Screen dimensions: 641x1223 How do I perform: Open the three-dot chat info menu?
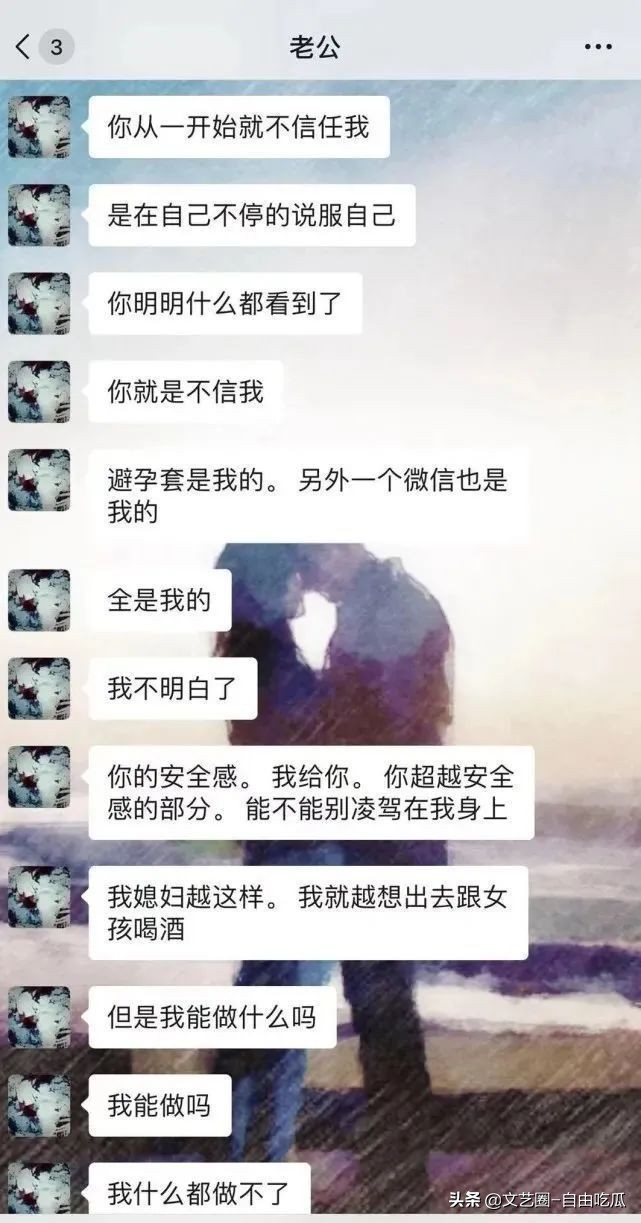[597, 46]
